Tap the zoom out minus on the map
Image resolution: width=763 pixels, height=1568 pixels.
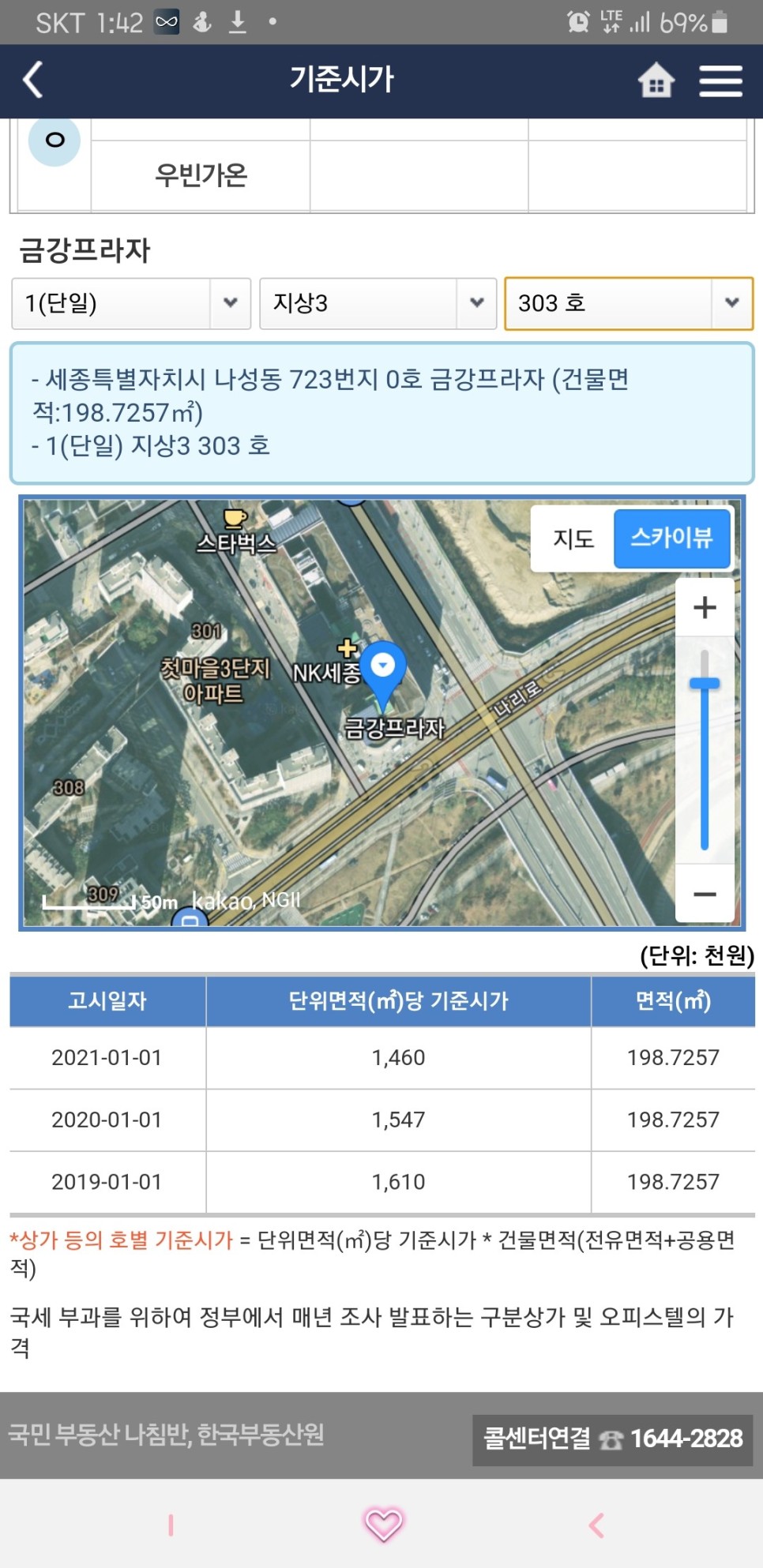tap(704, 893)
